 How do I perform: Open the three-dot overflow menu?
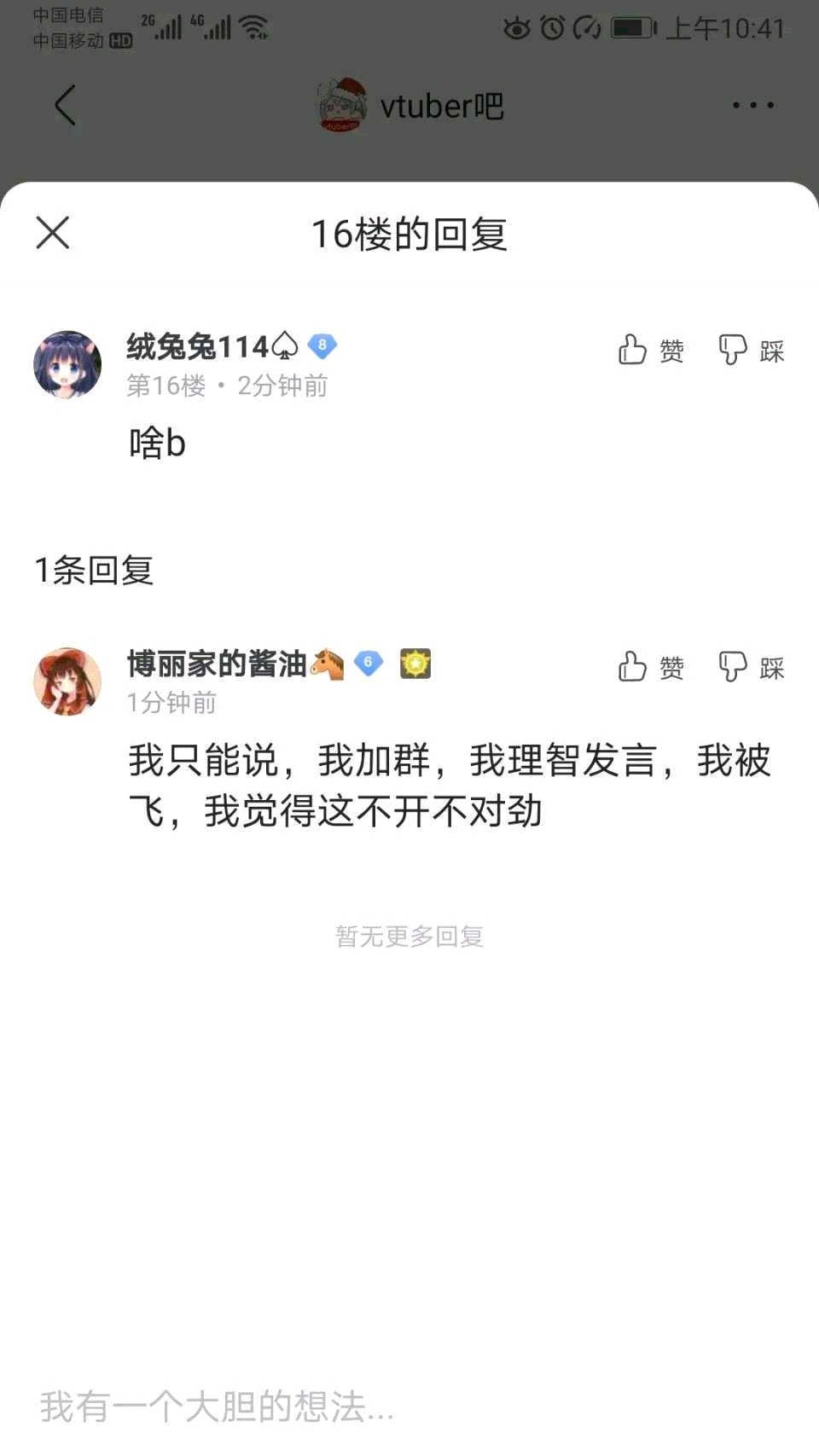pyautogui.click(x=752, y=106)
